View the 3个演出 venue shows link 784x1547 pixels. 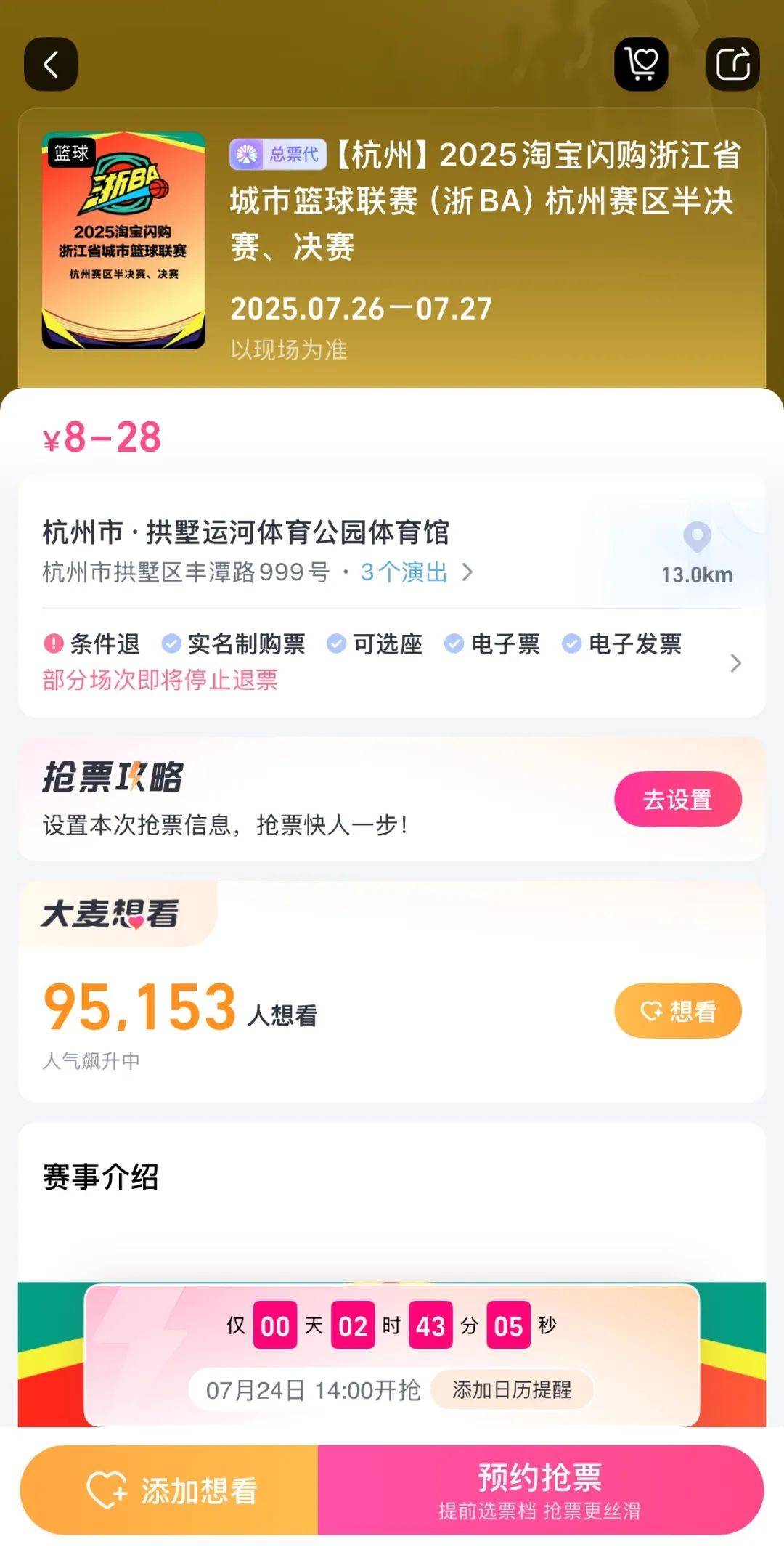(x=415, y=572)
